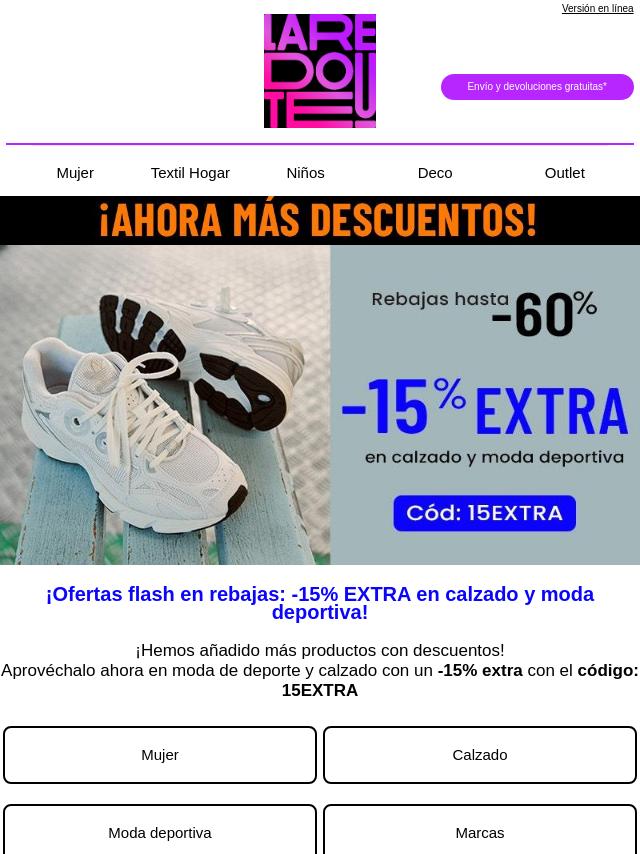Browse the Marcas button

point(480,832)
